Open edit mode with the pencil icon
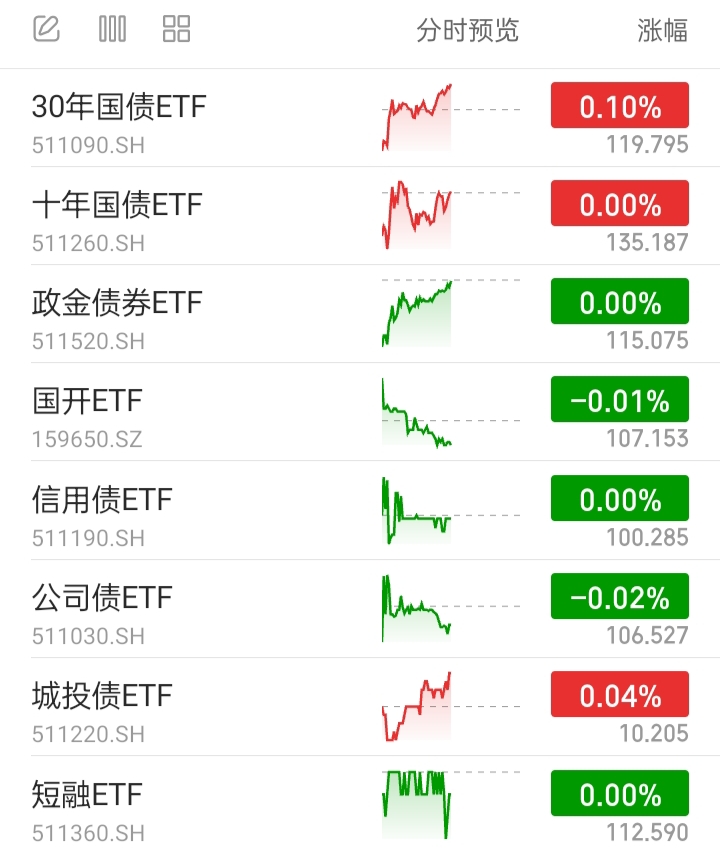The image size is (720, 850). pos(44,28)
